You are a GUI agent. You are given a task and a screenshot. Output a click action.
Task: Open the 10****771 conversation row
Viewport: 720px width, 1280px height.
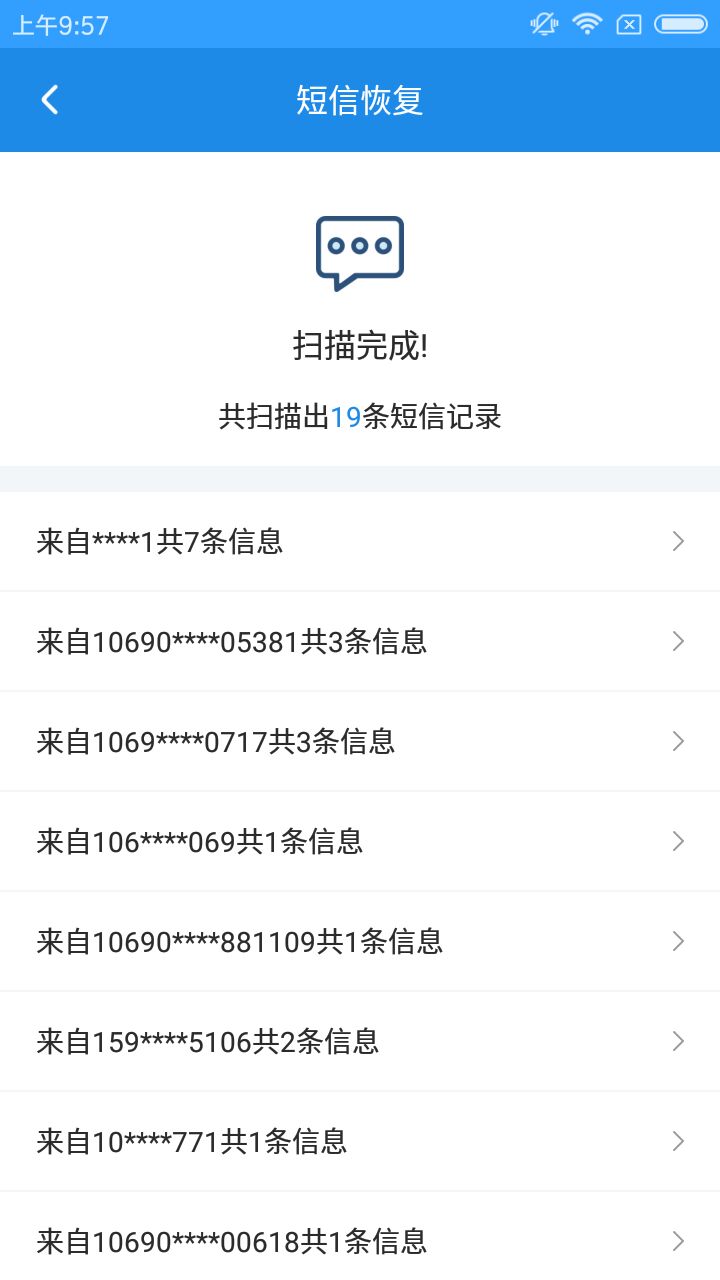(360, 1141)
